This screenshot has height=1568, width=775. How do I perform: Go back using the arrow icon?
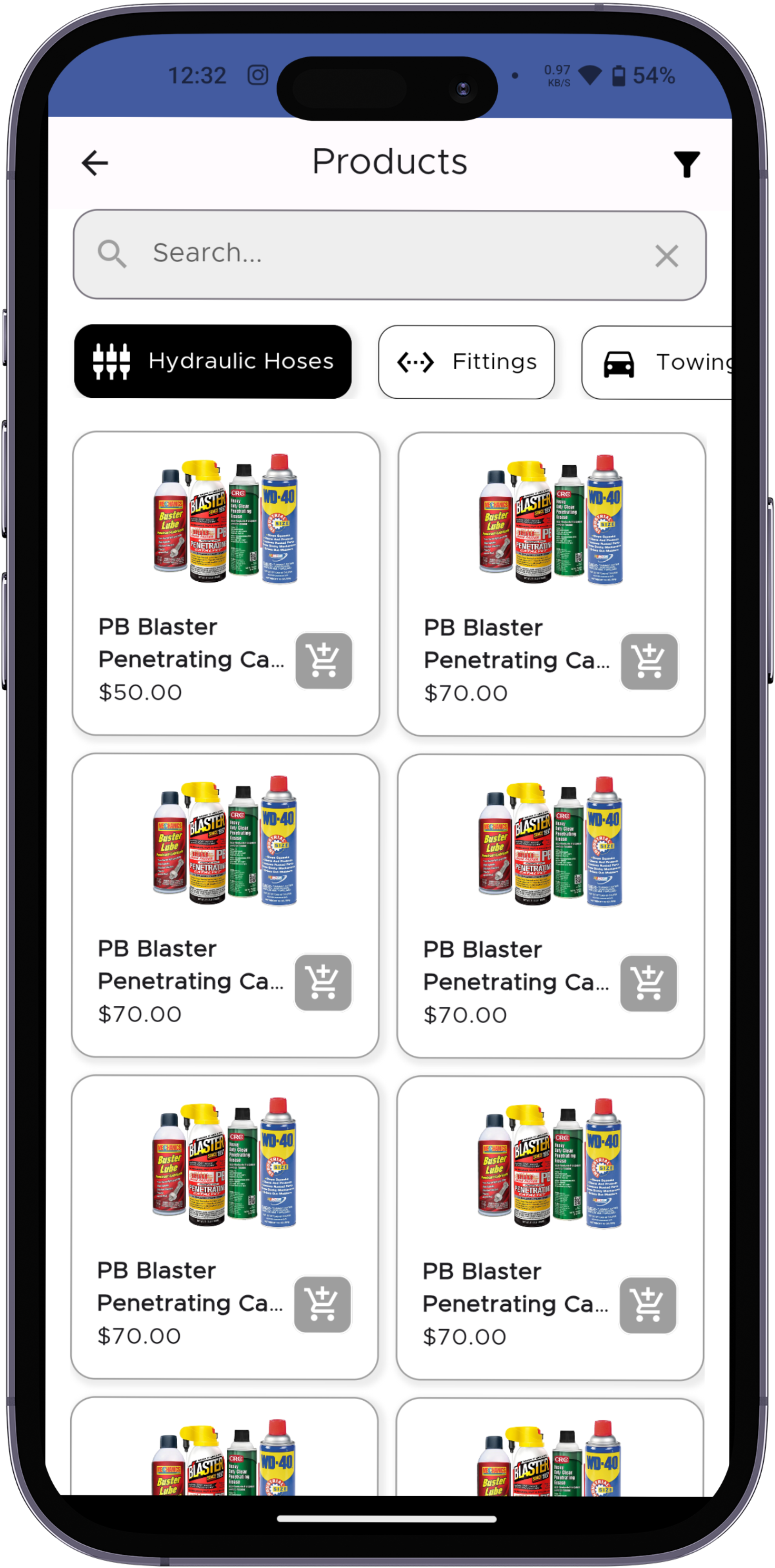click(x=95, y=163)
